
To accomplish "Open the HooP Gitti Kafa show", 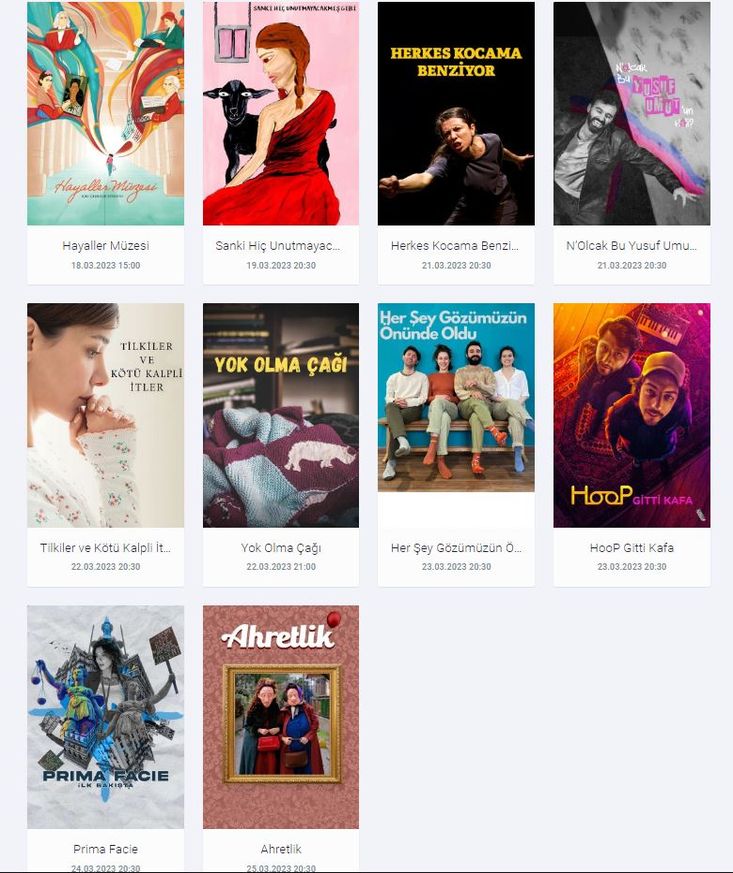I will [x=632, y=415].
